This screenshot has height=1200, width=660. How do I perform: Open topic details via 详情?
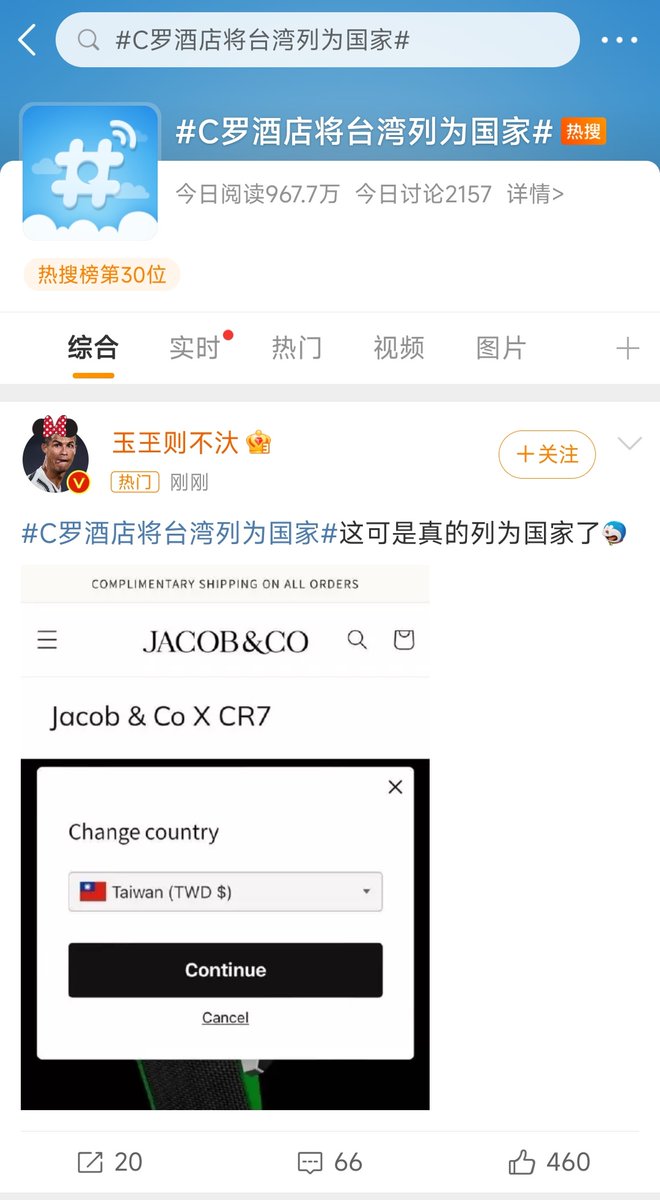pos(535,194)
